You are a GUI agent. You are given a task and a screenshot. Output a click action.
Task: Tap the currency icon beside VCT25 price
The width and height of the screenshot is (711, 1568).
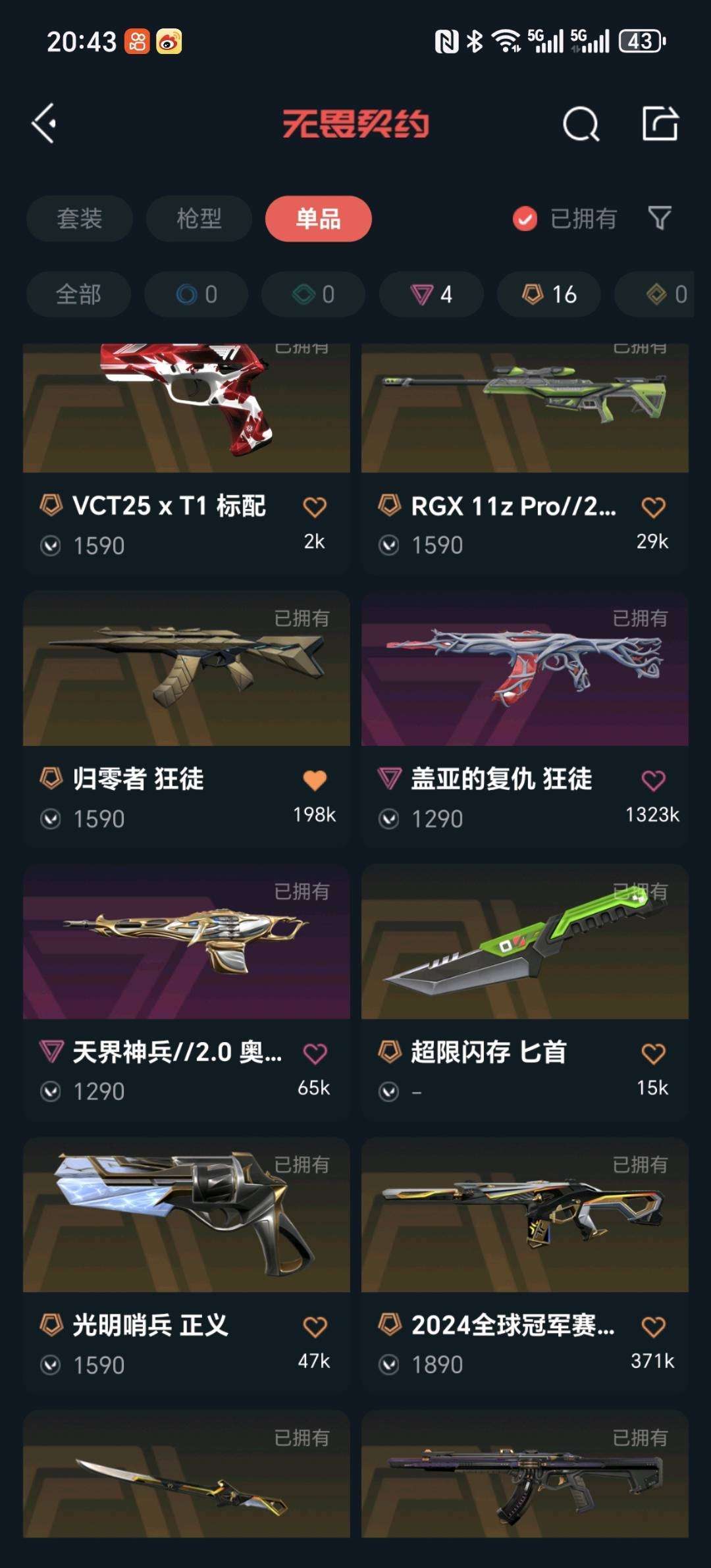pos(49,545)
